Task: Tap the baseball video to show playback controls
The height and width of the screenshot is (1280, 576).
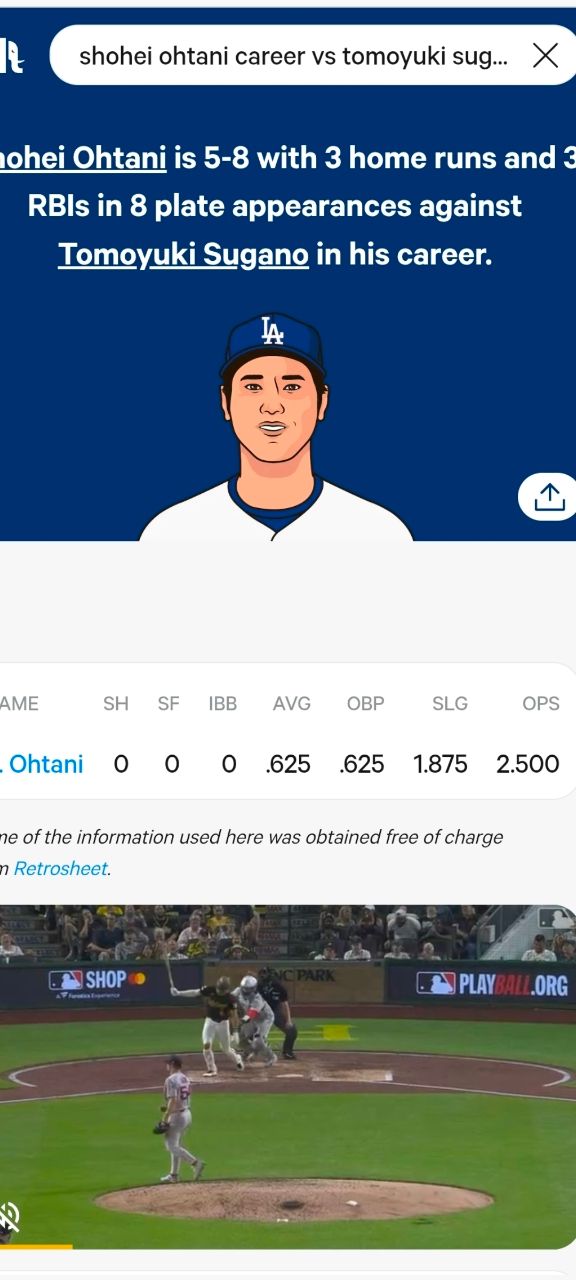Action: point(288,1076)
